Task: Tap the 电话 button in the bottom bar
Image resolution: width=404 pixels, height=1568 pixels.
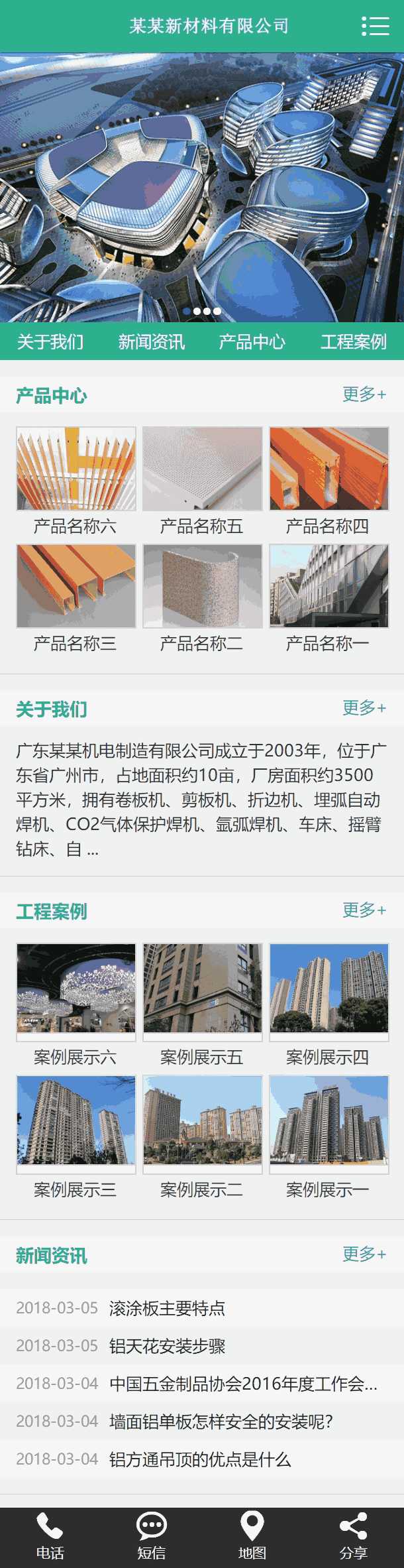Action: coord(50,1537)
